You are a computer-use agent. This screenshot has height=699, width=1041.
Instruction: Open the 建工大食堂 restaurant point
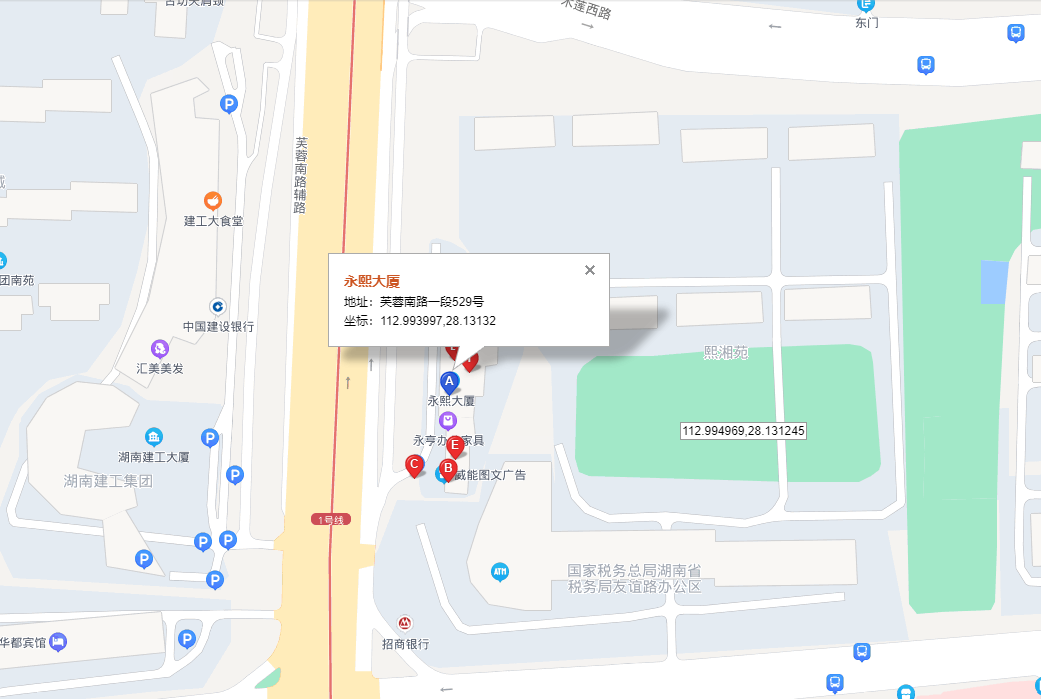tap(213, 201)
